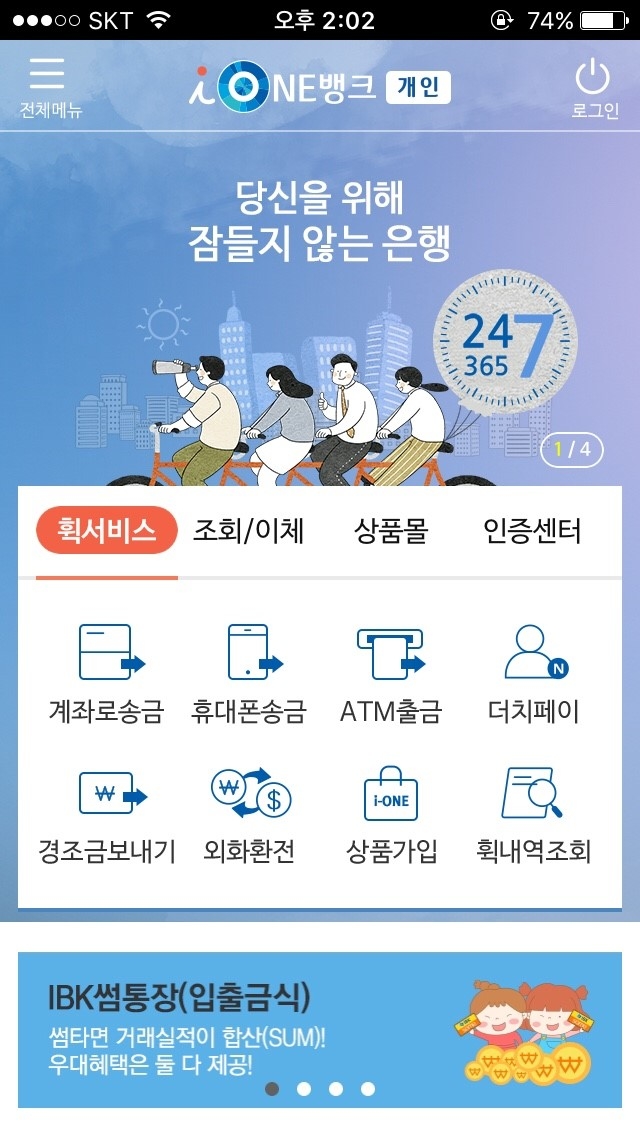This screenshot has height=1136, width=640.
Task: Open 외화환전 currency exchange
Action: 249,814
